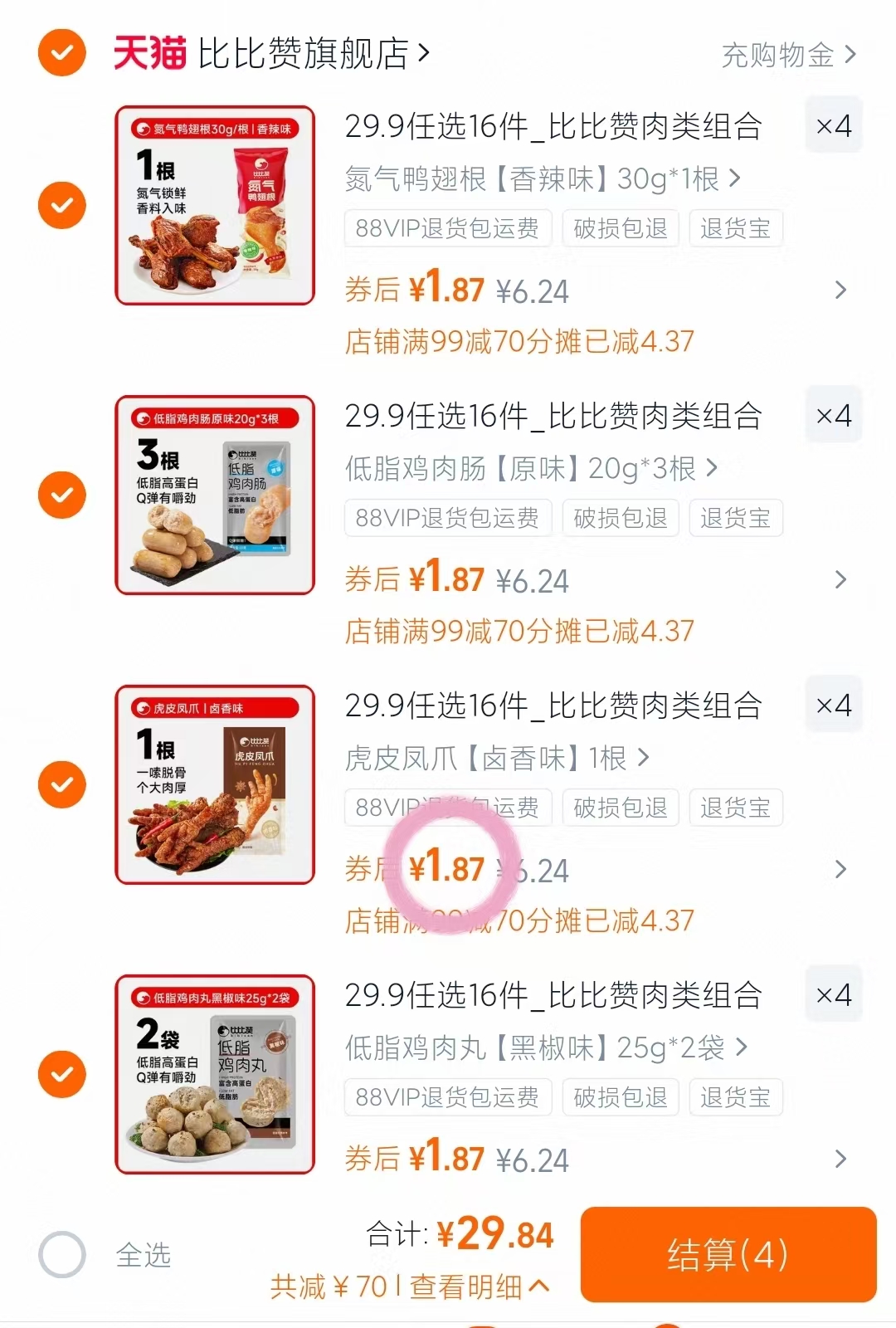Viewport: 896px width, 1328px height.
Task: Click the ×4 quantity badge on 氮气鸭翅根 item
Action: click(834, 124)
